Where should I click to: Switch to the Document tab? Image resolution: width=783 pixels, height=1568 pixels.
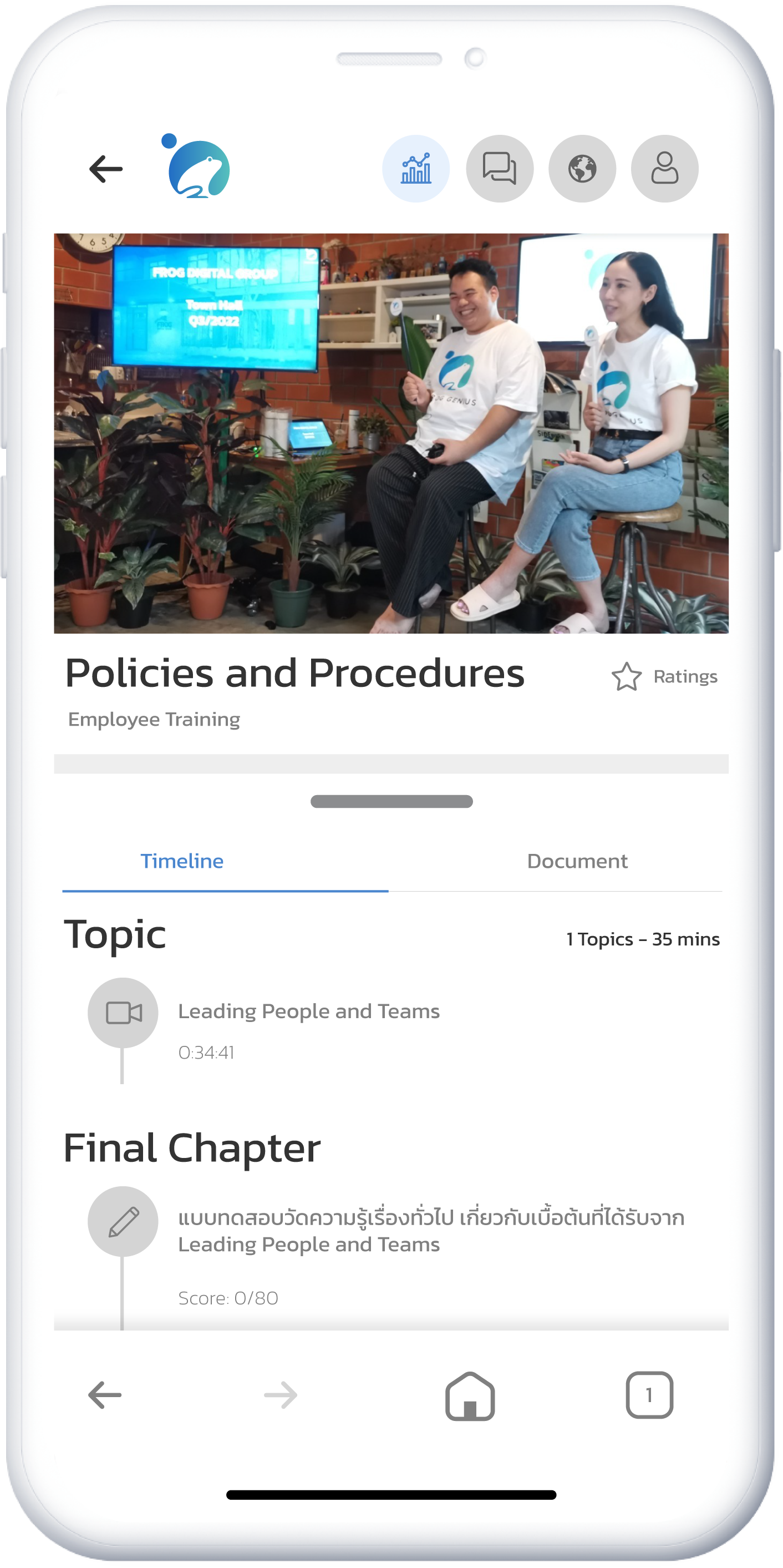click(x=577, y=861)
